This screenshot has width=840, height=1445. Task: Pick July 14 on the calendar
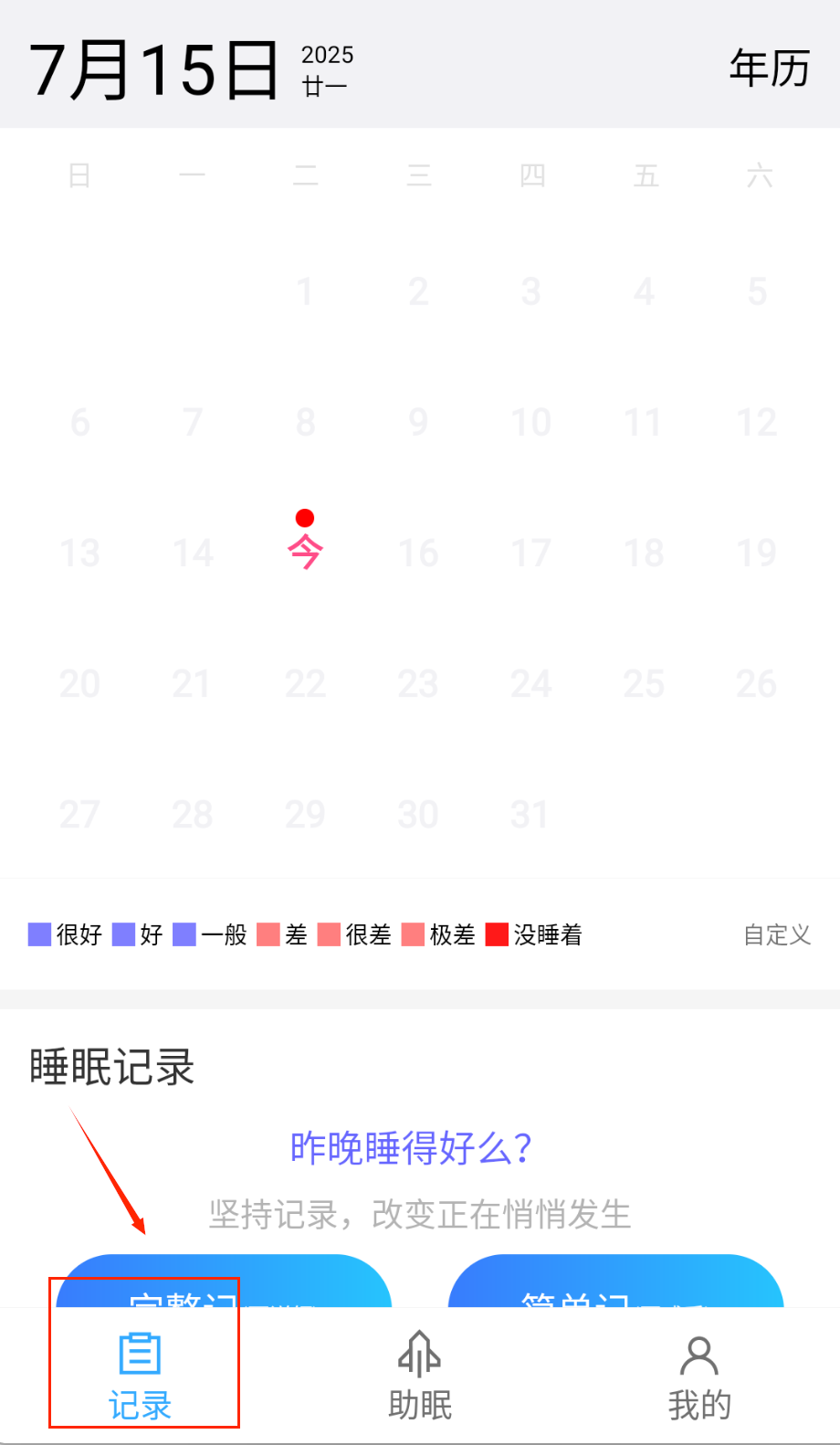[x=193, y=554]
